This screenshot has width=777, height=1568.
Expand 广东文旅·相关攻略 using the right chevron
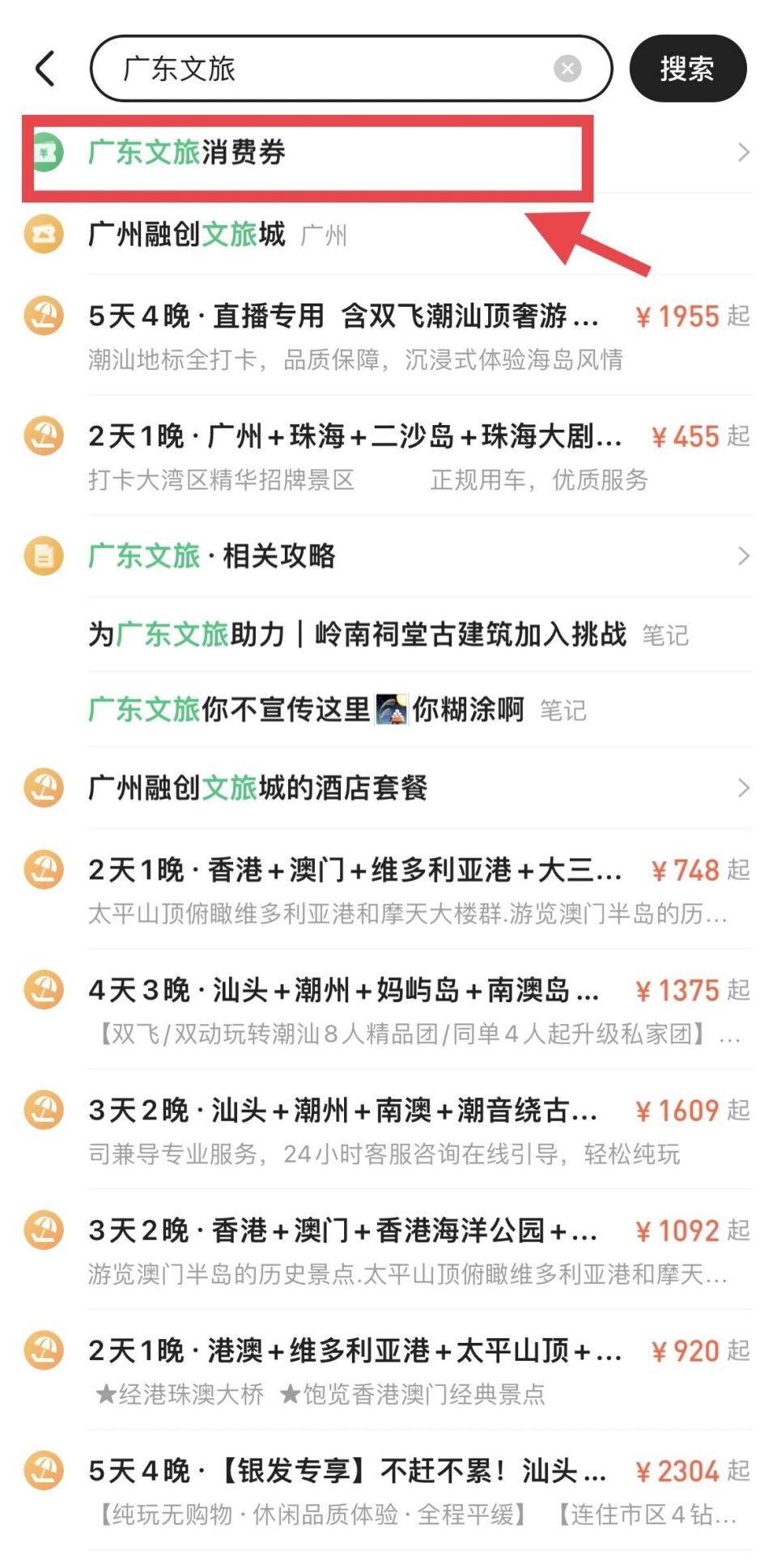pos(744,556)
